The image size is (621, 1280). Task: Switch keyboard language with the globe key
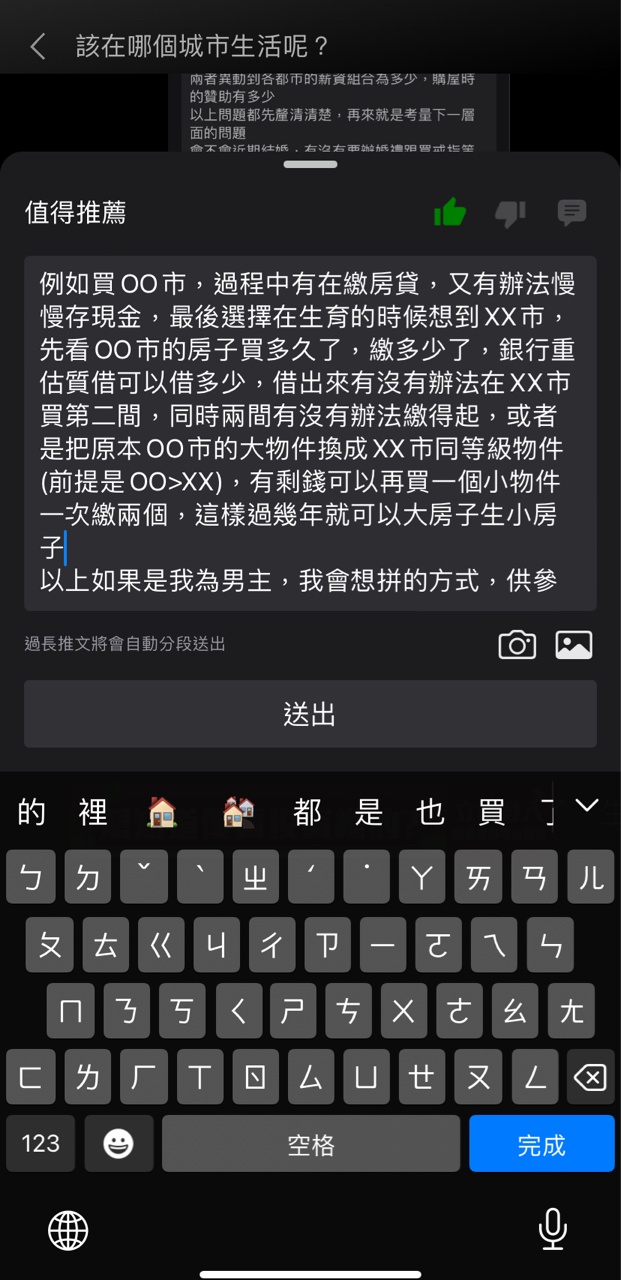pos(68,1230)
